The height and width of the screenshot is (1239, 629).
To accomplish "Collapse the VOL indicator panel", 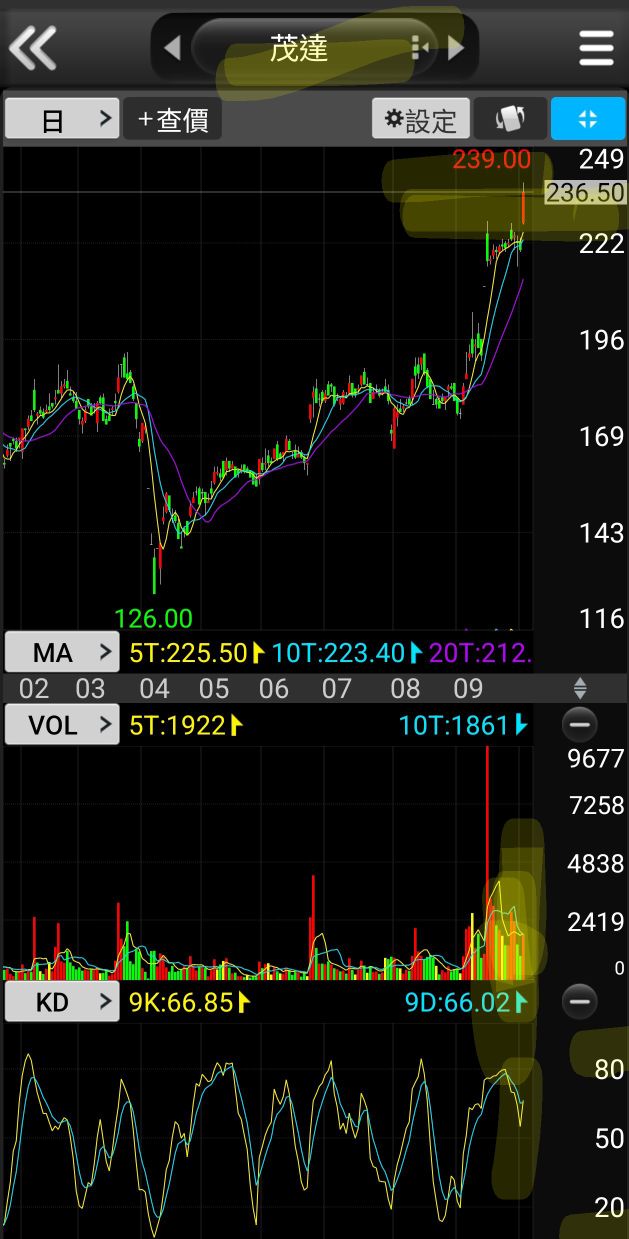I will pos(579,724).
